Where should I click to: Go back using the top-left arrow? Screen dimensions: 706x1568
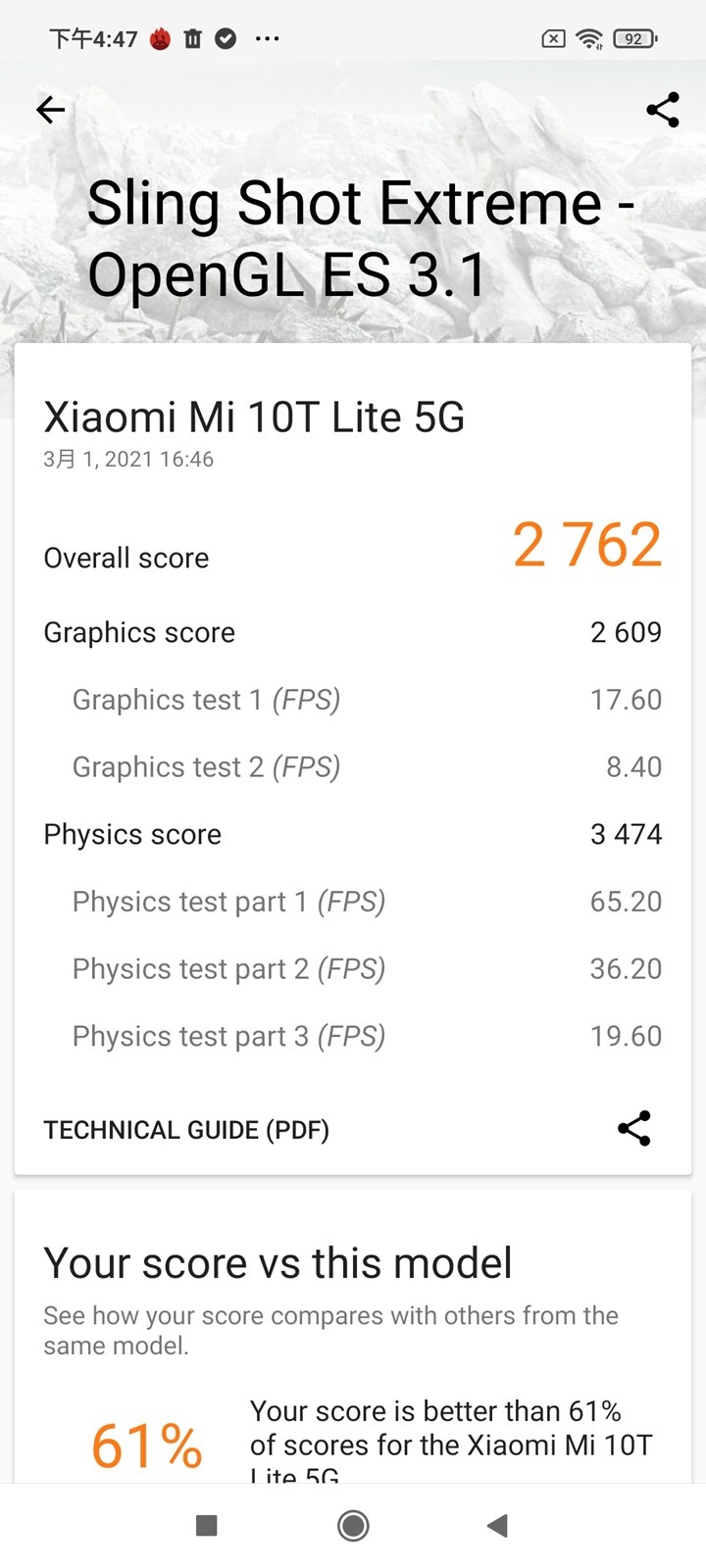[51, 110]
